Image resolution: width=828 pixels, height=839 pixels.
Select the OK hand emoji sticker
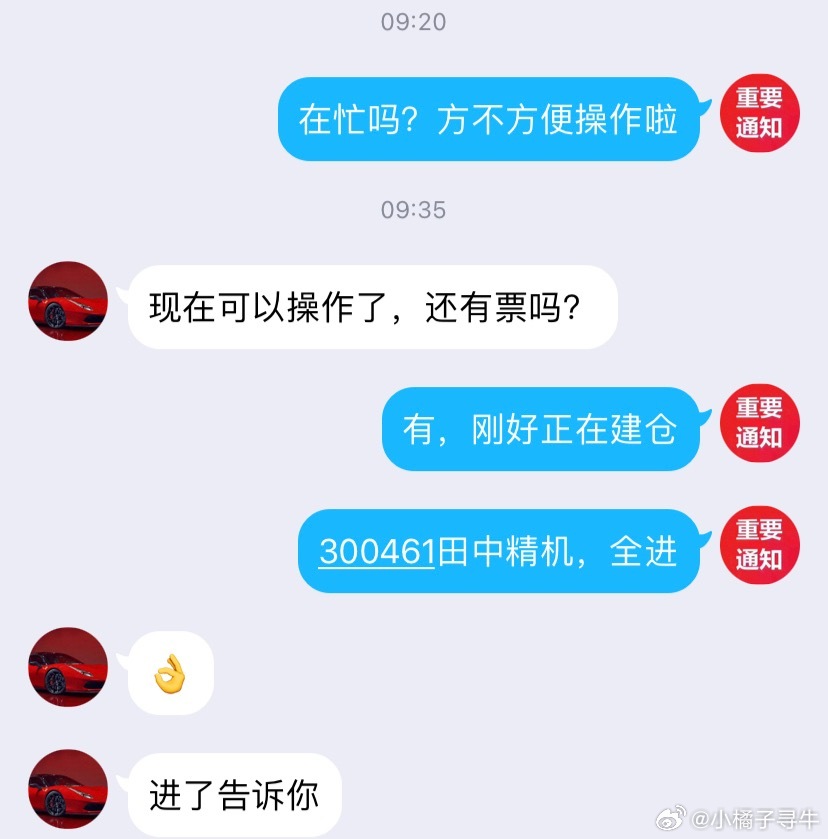pos(170,671)
